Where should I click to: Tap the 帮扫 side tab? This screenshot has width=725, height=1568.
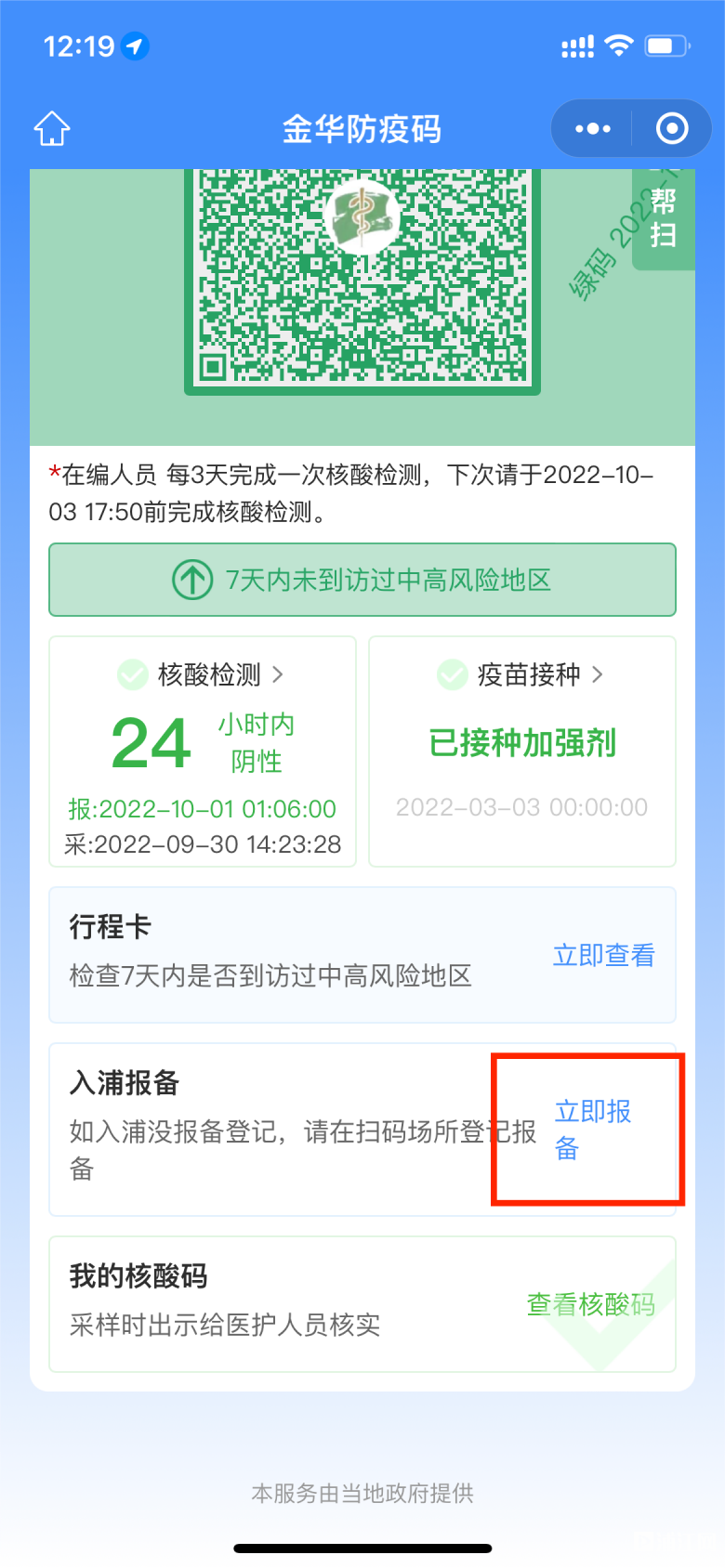[x=663, y=218]
